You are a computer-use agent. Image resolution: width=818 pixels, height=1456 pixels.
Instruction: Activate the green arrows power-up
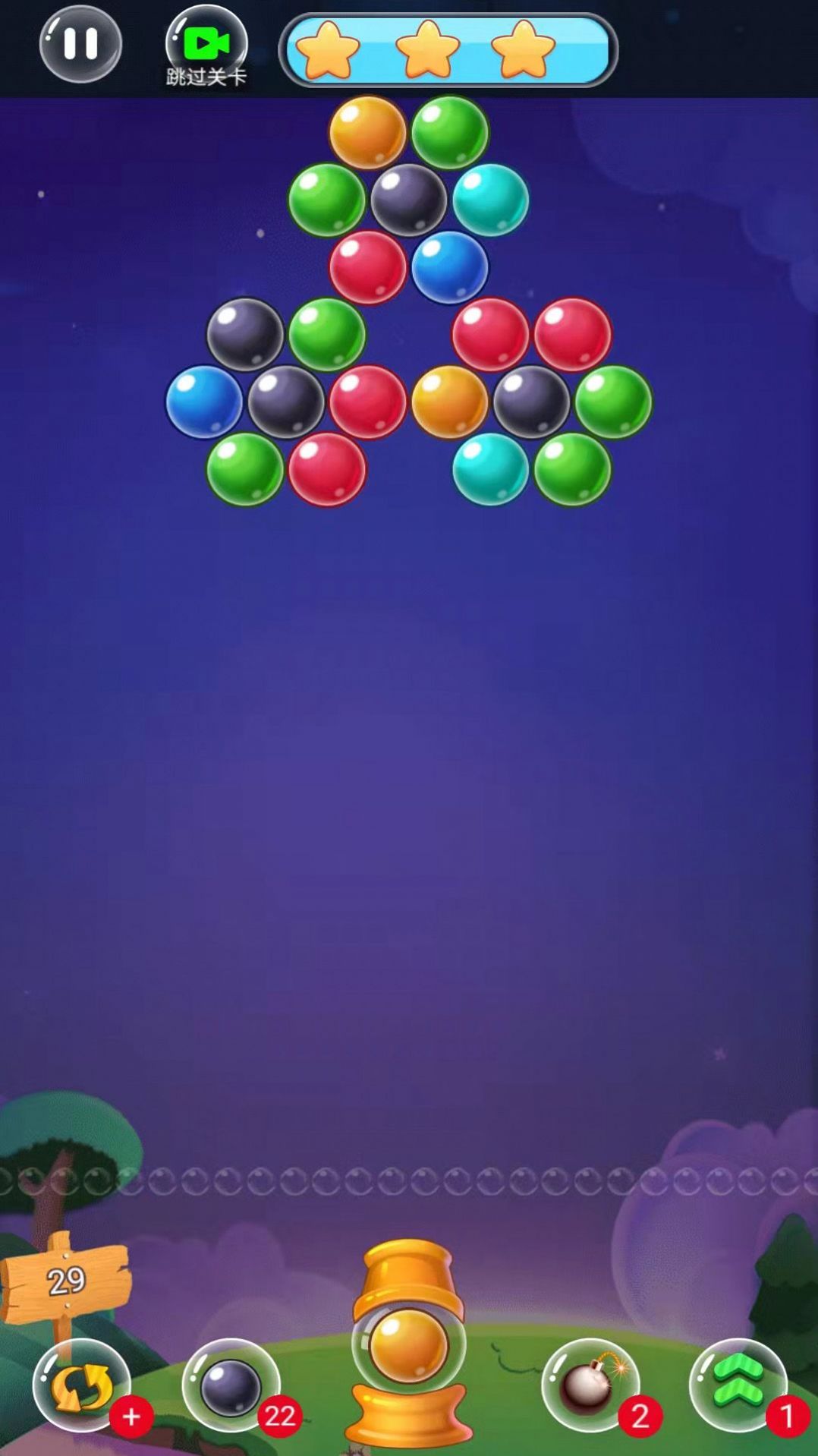(x=738, y=1386)
